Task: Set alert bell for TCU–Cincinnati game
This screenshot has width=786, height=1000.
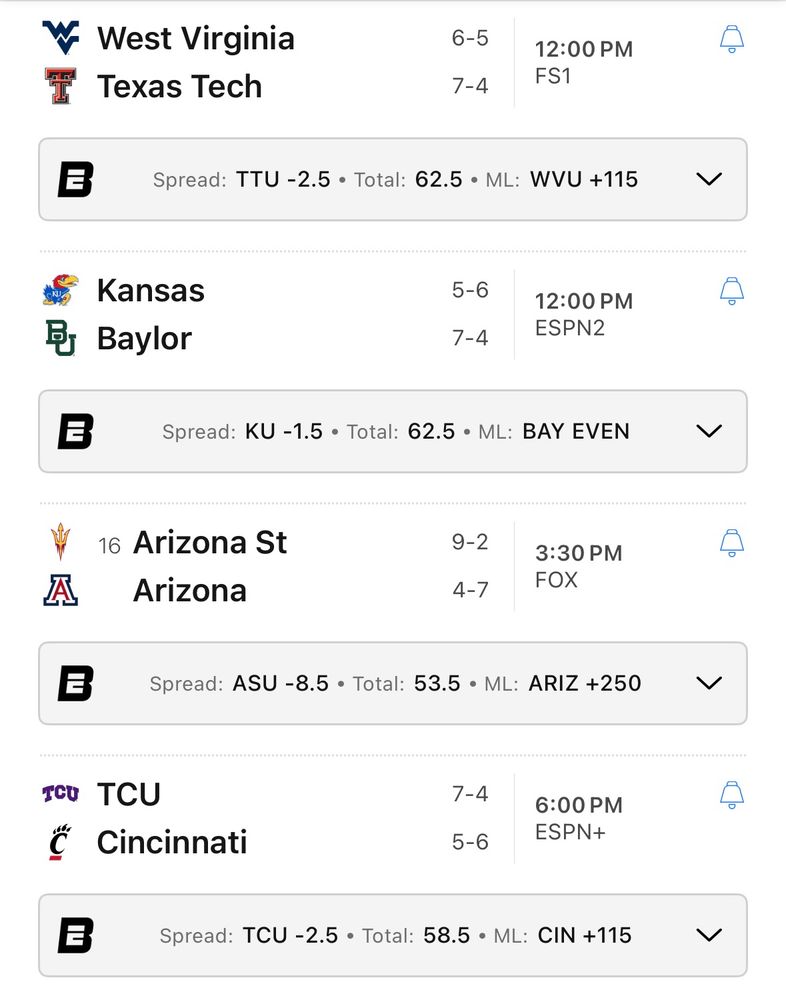Action: 732,795
